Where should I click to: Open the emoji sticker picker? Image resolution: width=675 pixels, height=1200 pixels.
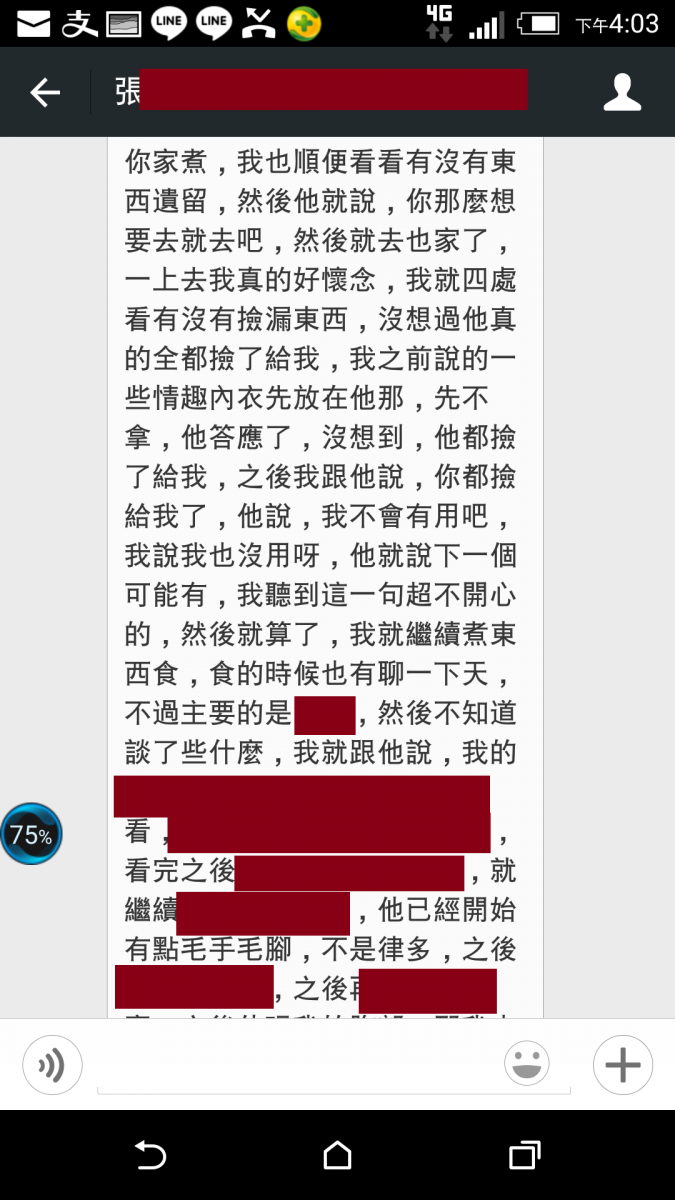coord(527,1064)
